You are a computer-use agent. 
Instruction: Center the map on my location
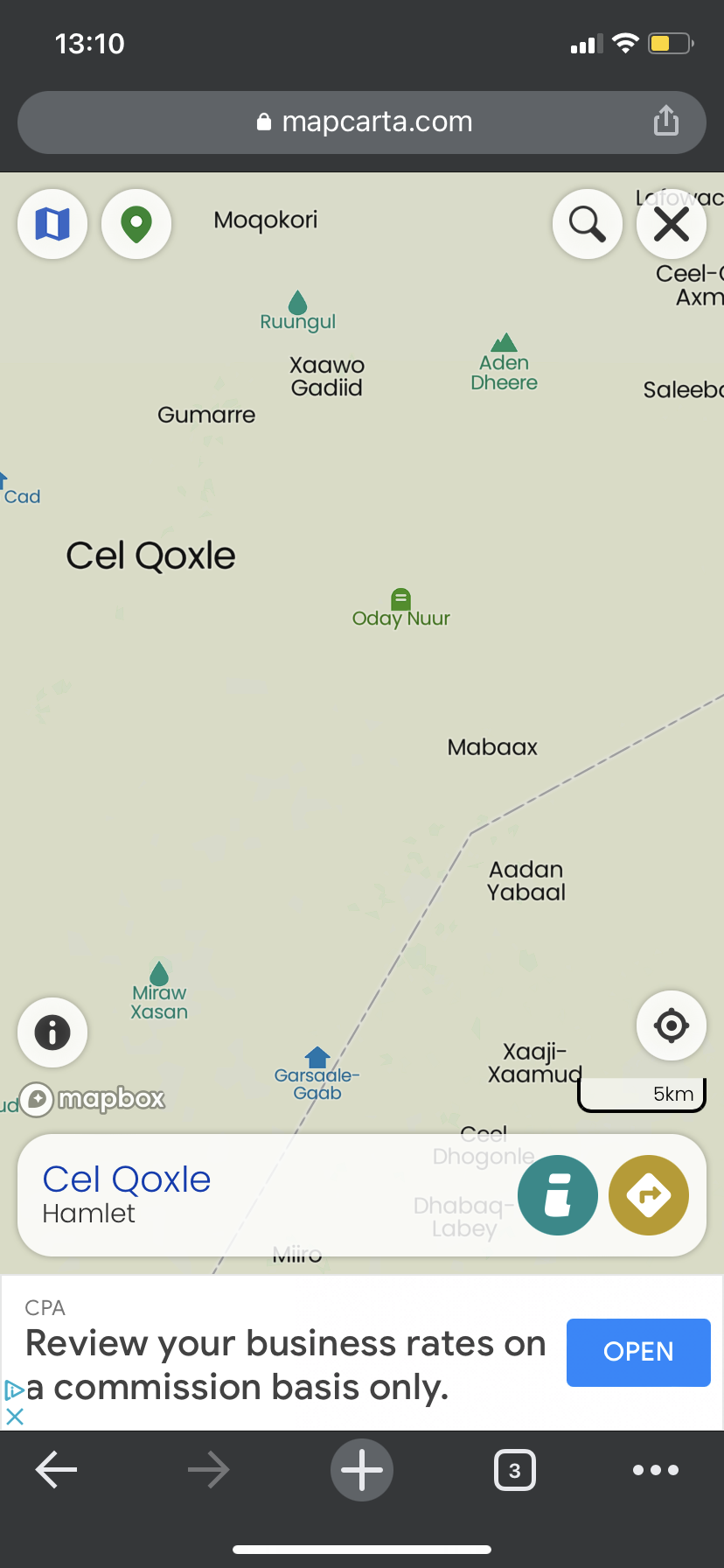672,1025
